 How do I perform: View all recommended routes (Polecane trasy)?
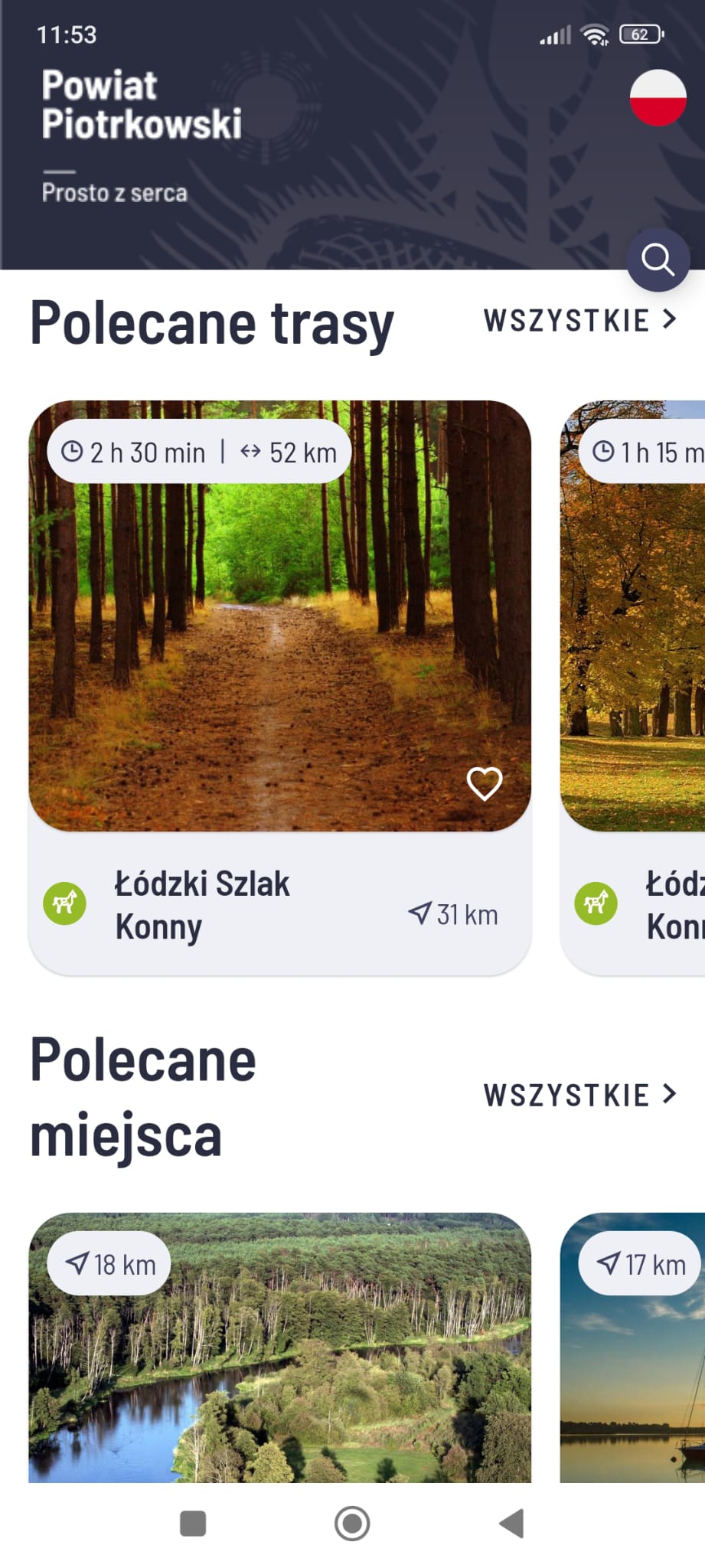pos(579,320)
